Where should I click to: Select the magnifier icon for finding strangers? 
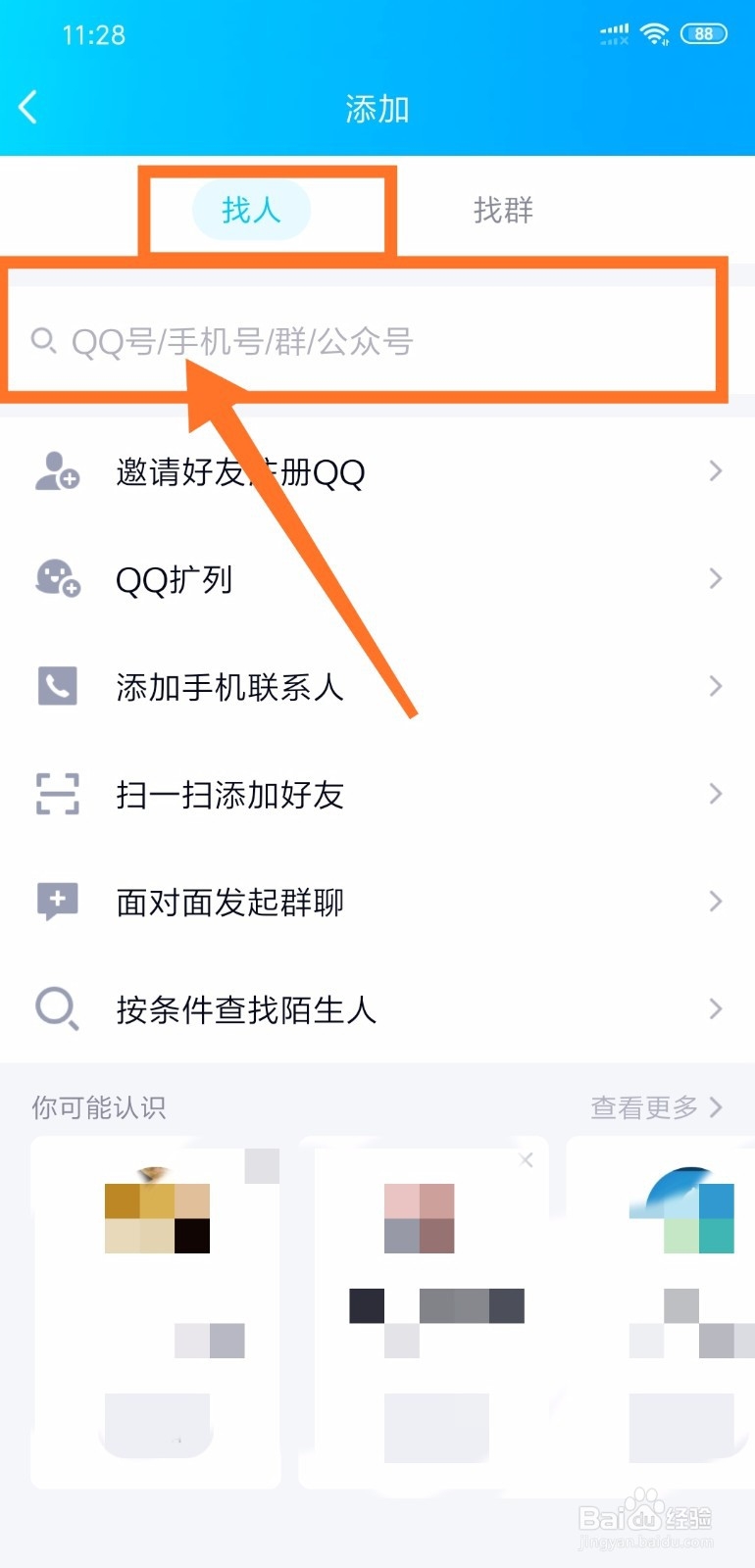pos(56,1009)
